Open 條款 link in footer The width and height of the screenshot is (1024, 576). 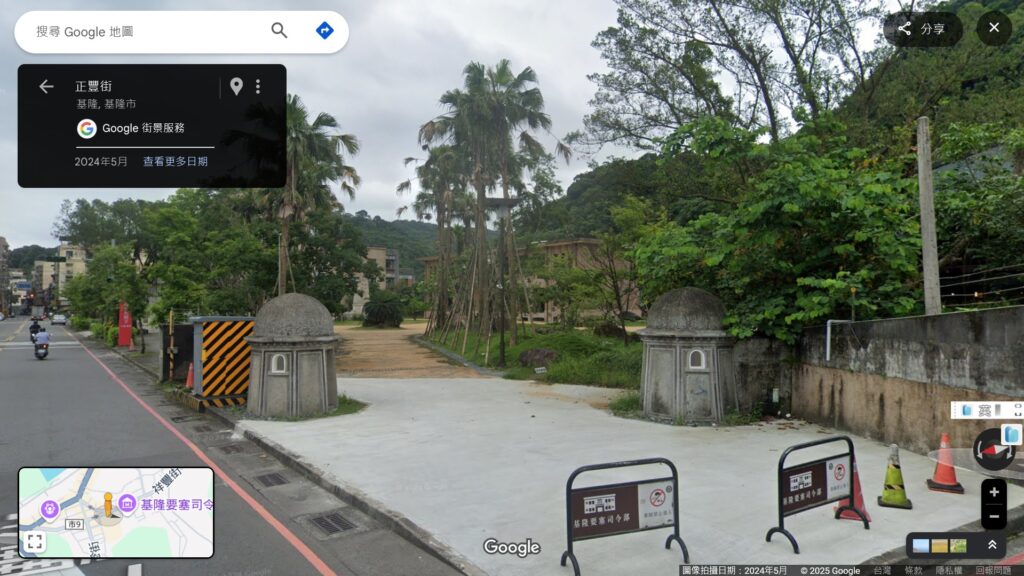913,570
